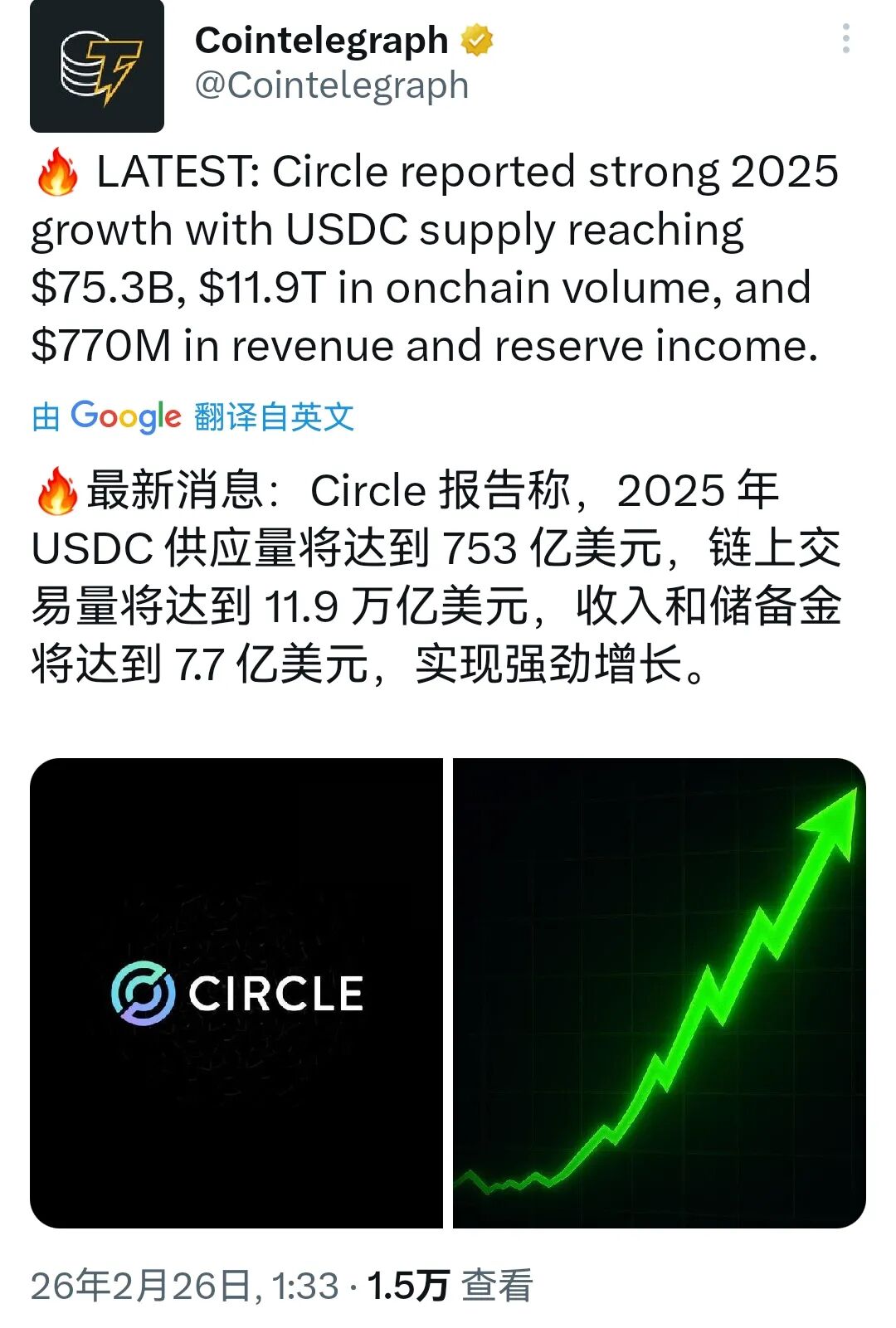896x1328 pixels.
Task: Open Cointelegraph's profile avatar
Action: [97, 66]
